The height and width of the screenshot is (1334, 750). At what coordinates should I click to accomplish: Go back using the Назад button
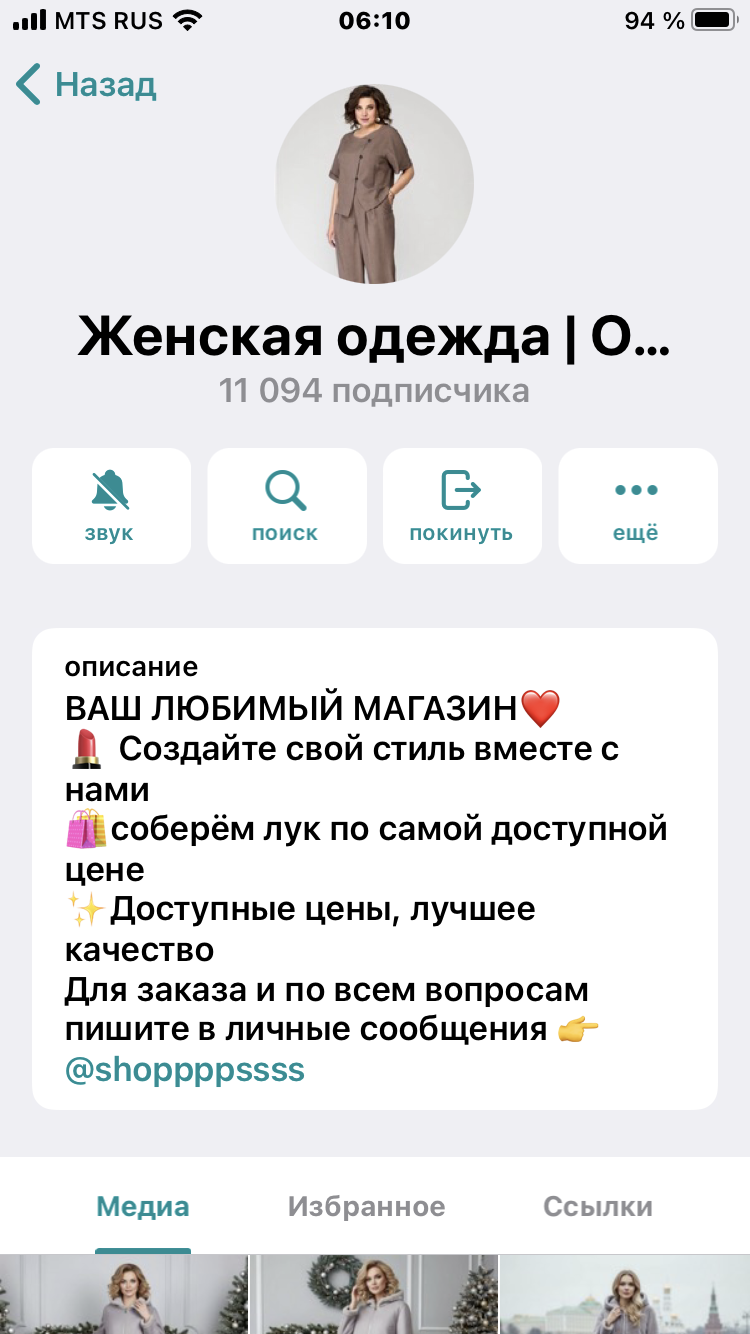coord(87,85)
